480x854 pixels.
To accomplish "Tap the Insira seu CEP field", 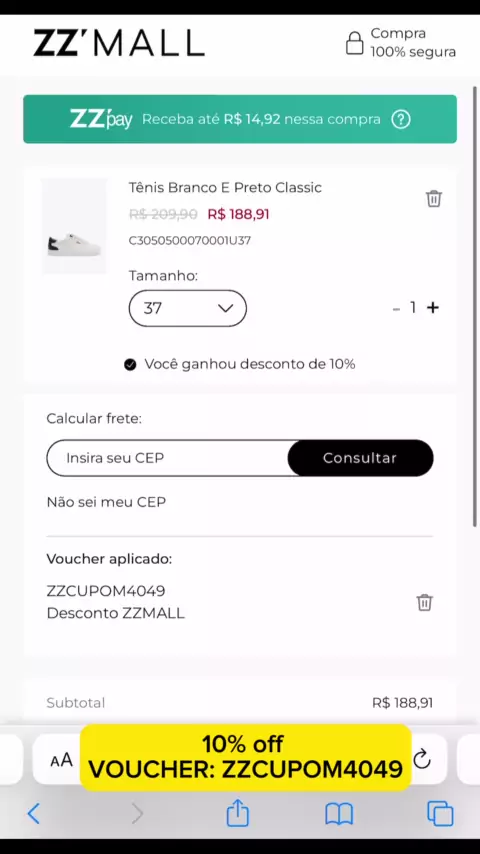I will click(x=167, y=458).
